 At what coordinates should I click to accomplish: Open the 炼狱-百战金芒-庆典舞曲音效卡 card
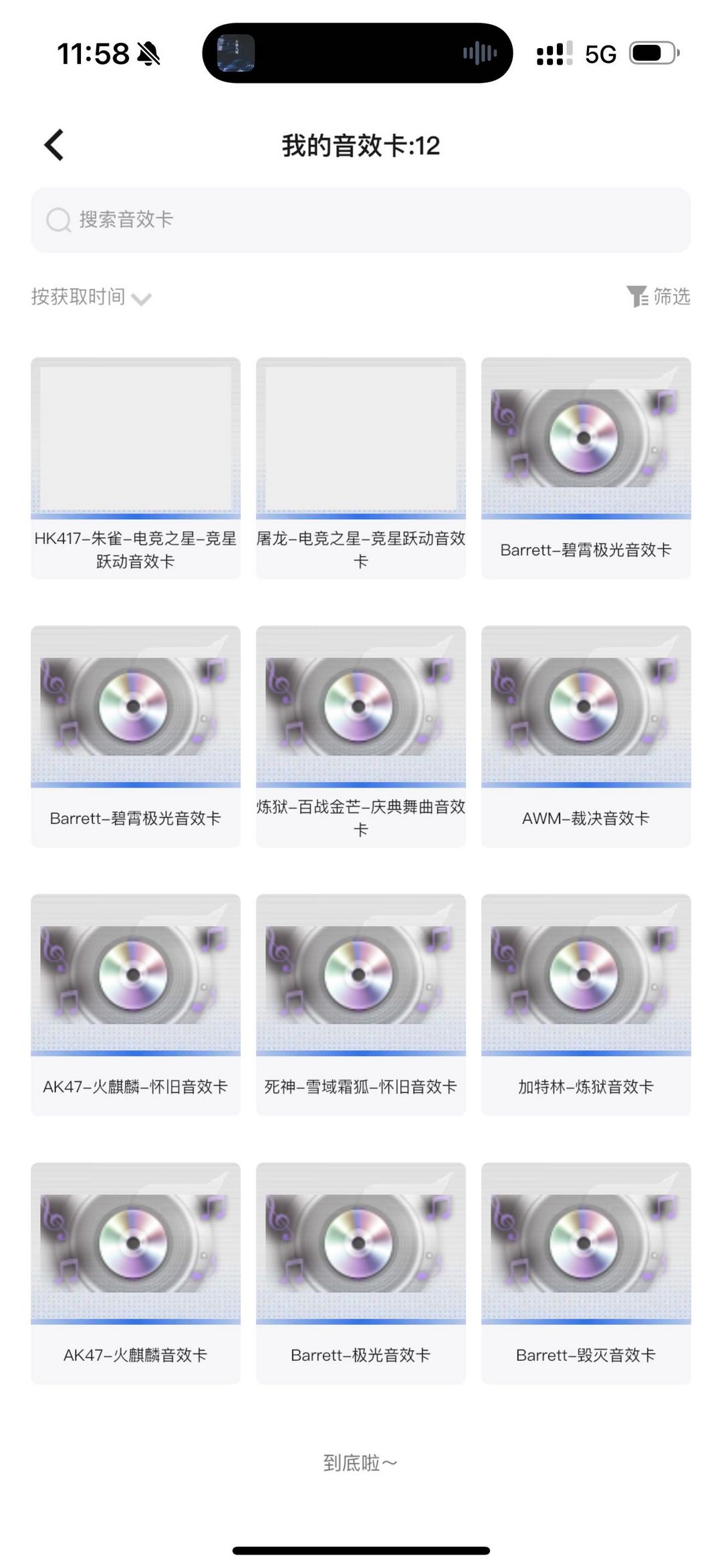[361, 736]
